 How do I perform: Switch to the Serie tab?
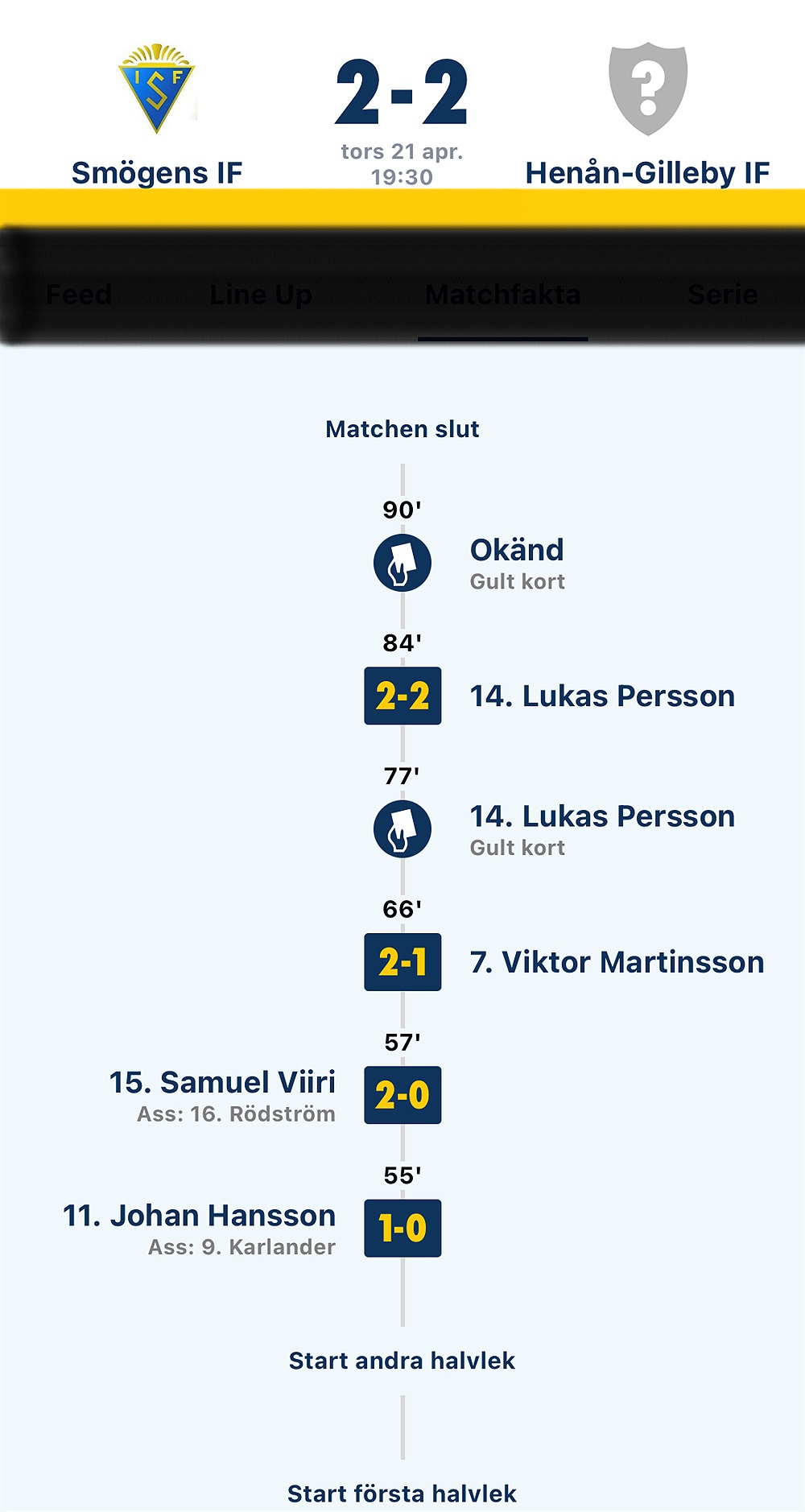point(722,295)
